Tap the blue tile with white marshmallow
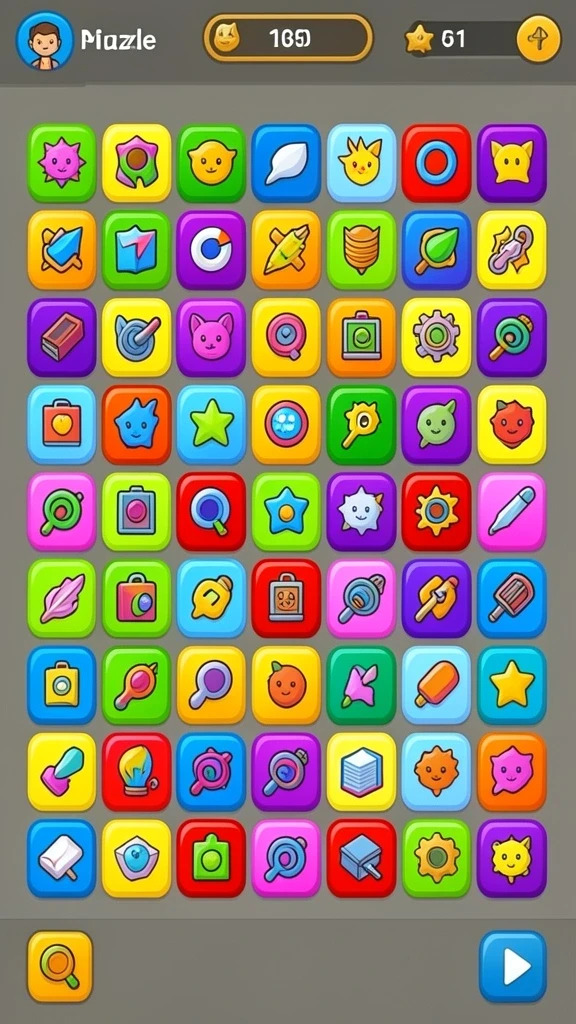 [61, 858]
